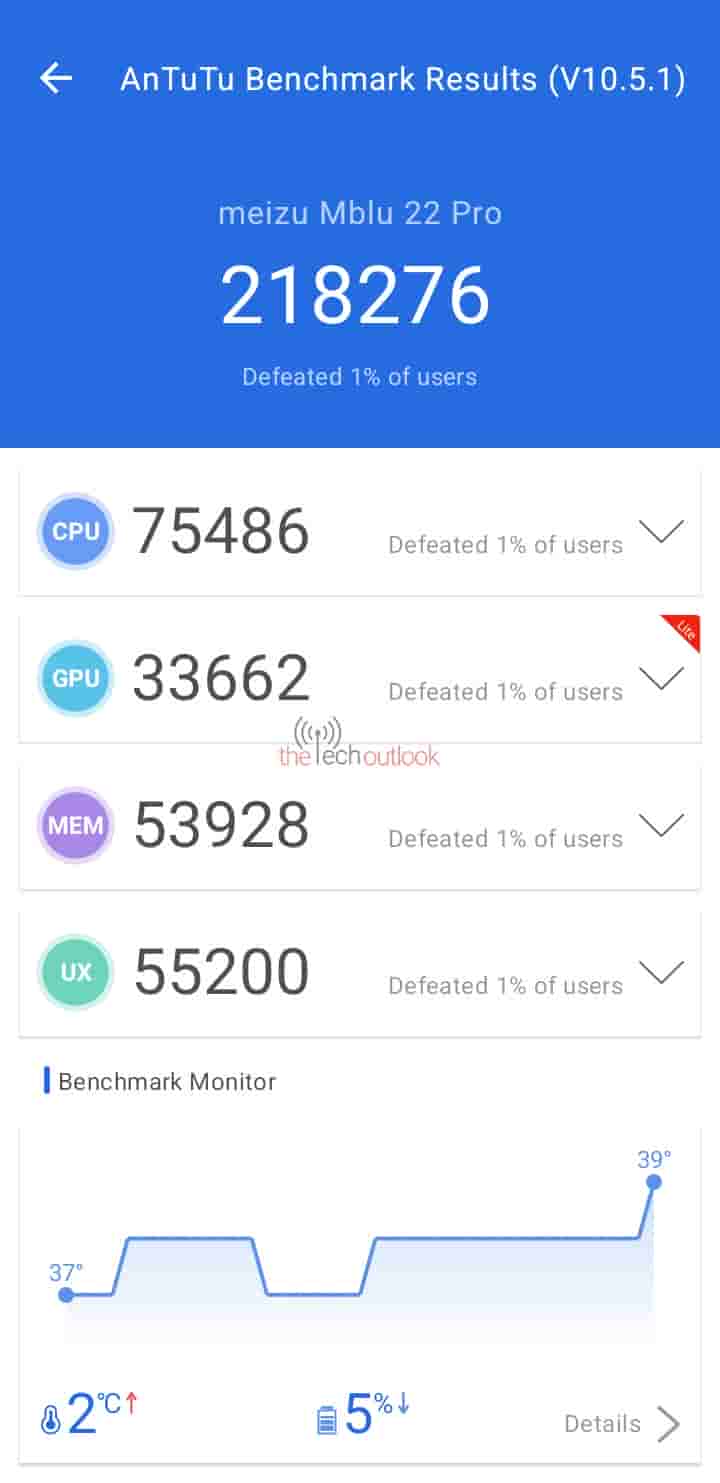Open Benchmark Monitor details
This screenshot has height=1483, width=720.
pyautogui.click(x=622, y=1423)
